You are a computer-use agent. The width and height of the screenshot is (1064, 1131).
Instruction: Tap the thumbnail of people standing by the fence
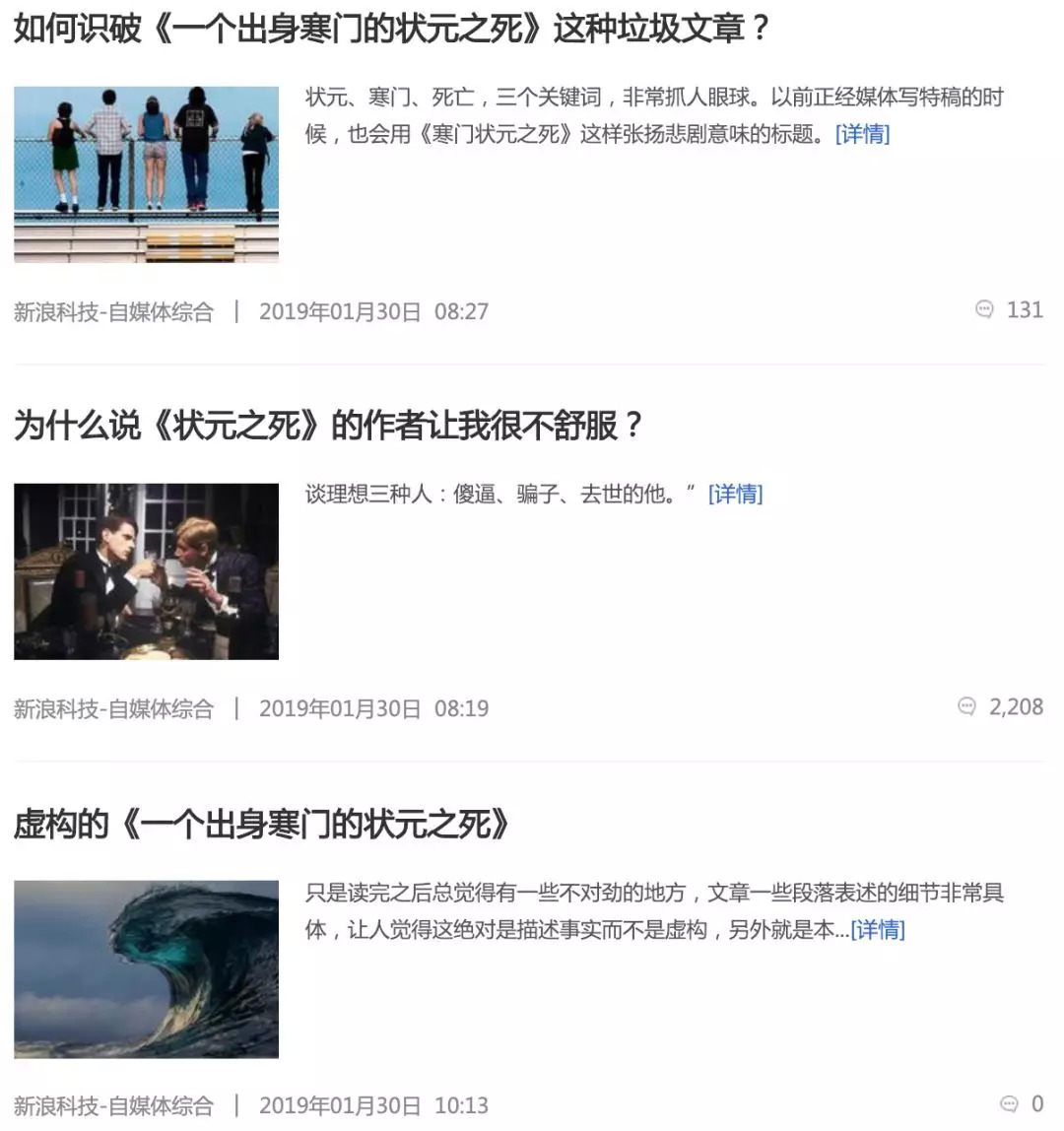tap(146, 174)
